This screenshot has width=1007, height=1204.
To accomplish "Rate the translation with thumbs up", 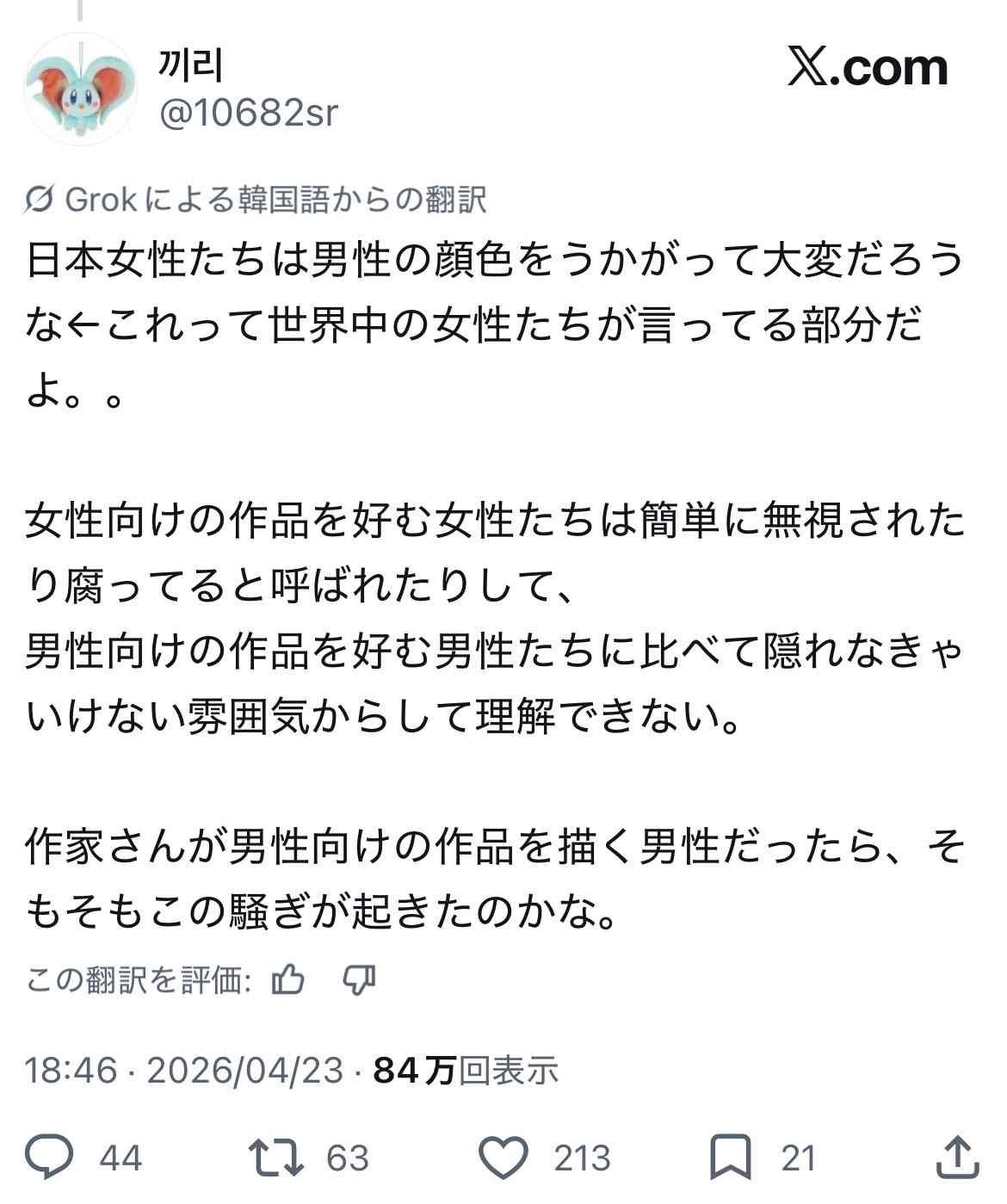I will (287, 979).
